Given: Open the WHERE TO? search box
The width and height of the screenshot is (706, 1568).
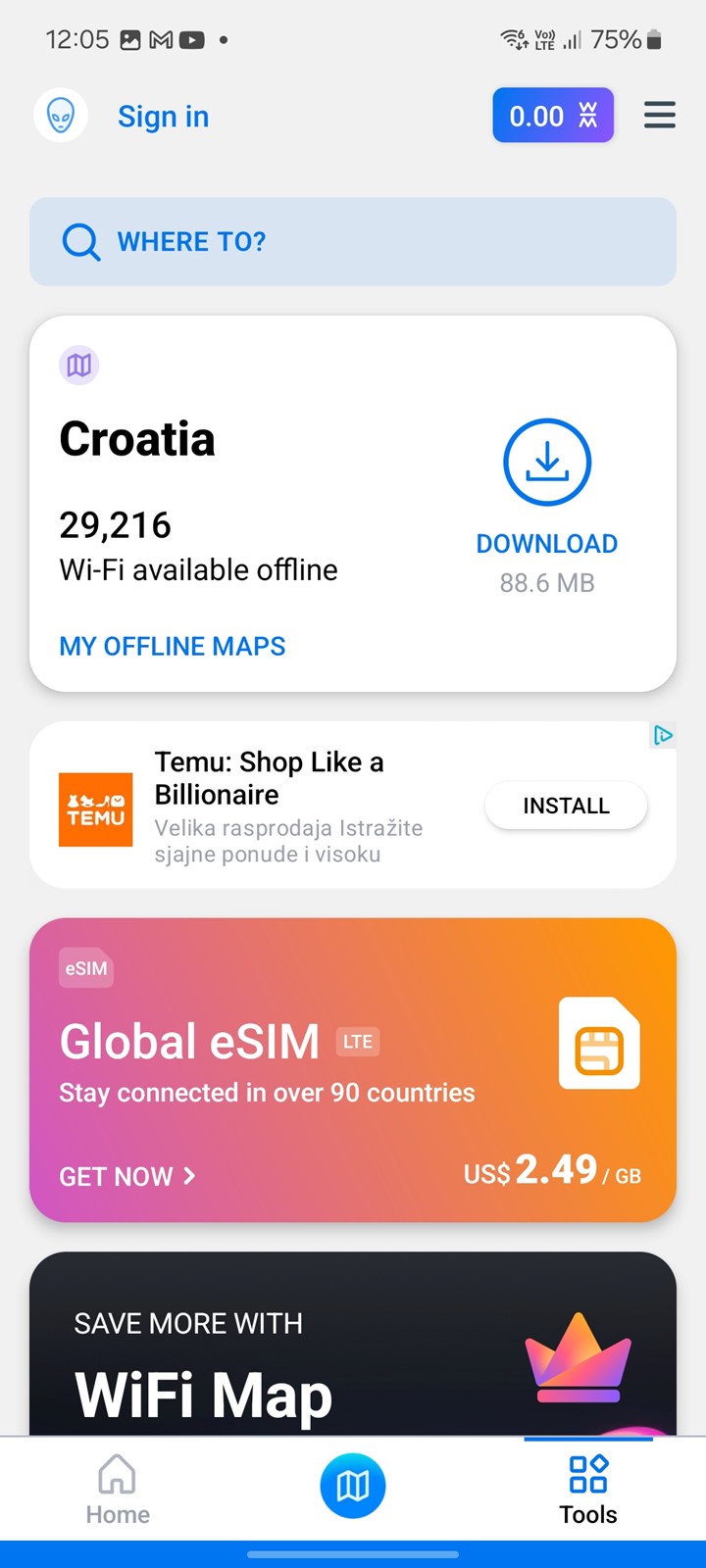Looking at the screenshot, I should (353, 241).
